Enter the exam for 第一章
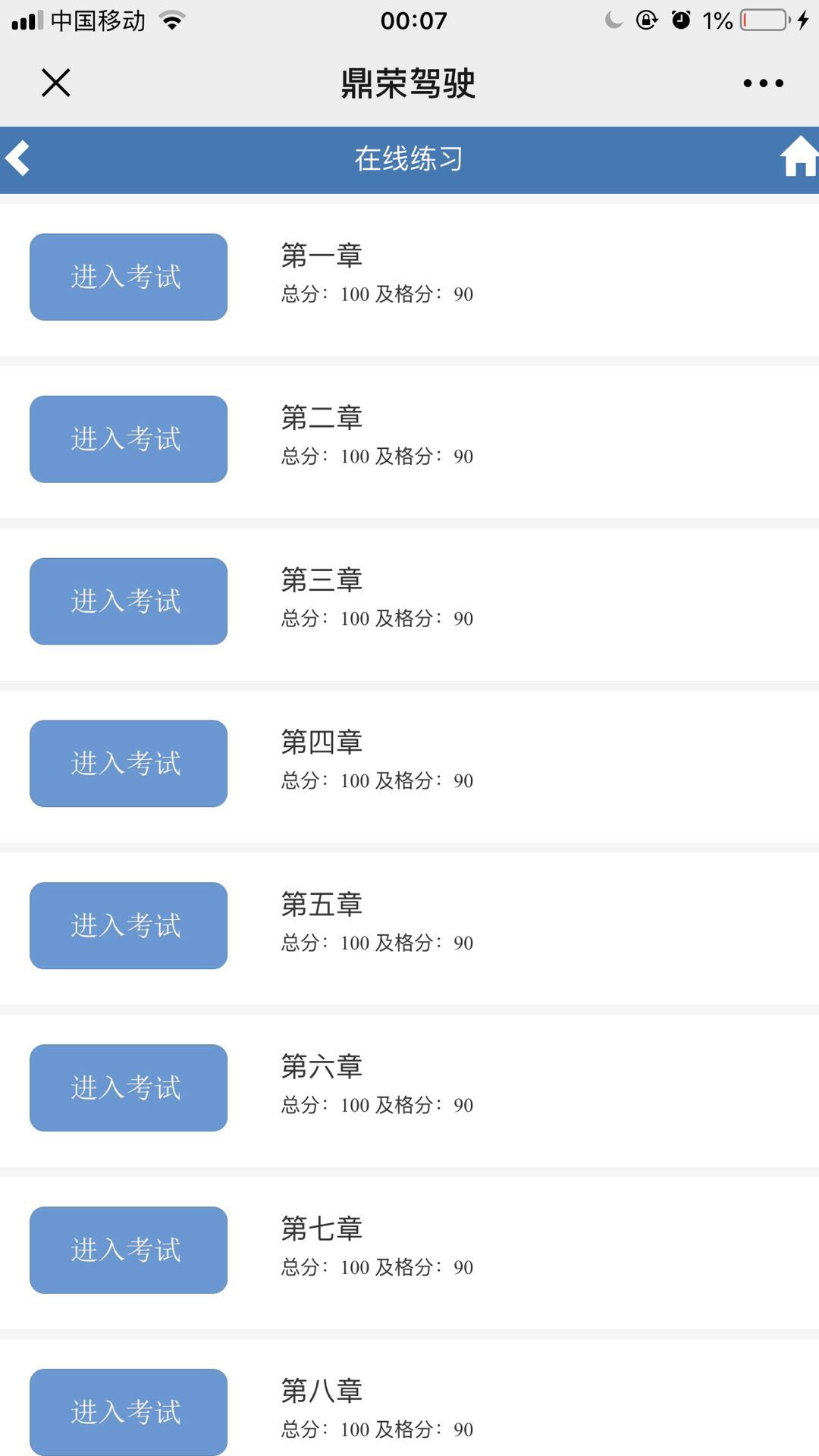The height and width of the screenshot is (1456, 819). tap(128, 277)
